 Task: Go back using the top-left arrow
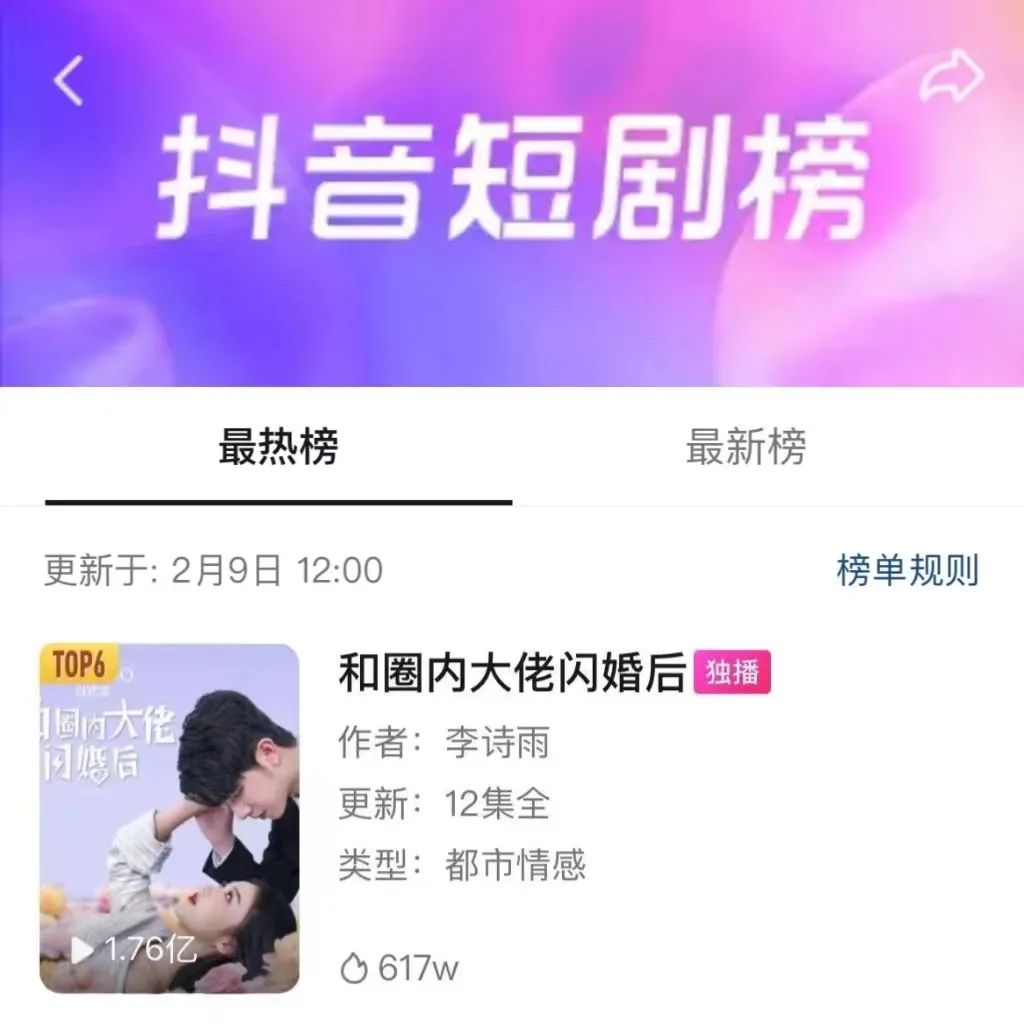click(68, 82)
